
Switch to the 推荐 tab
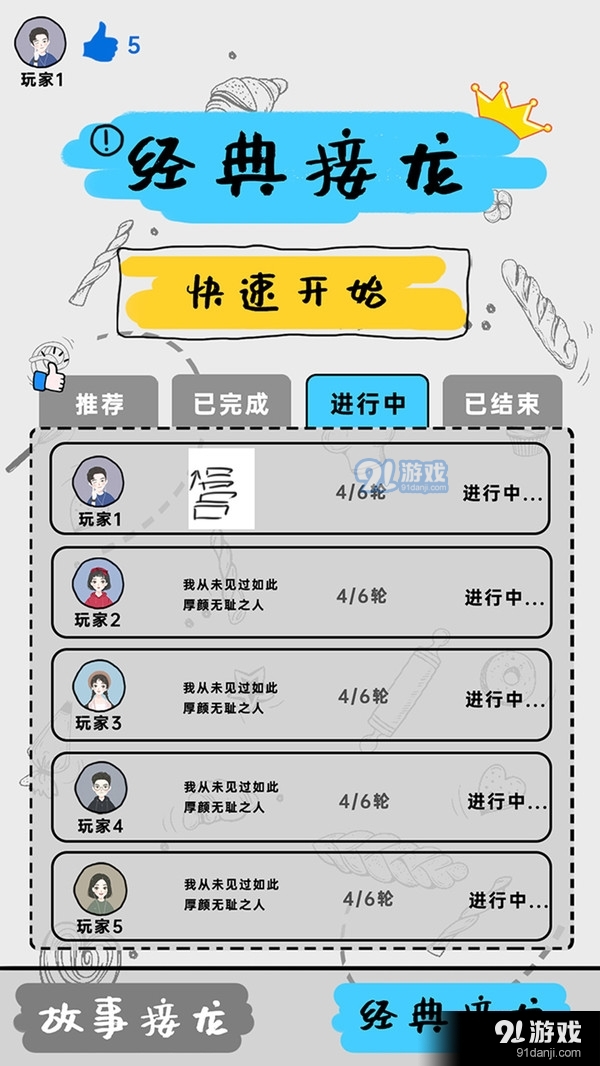99,403
